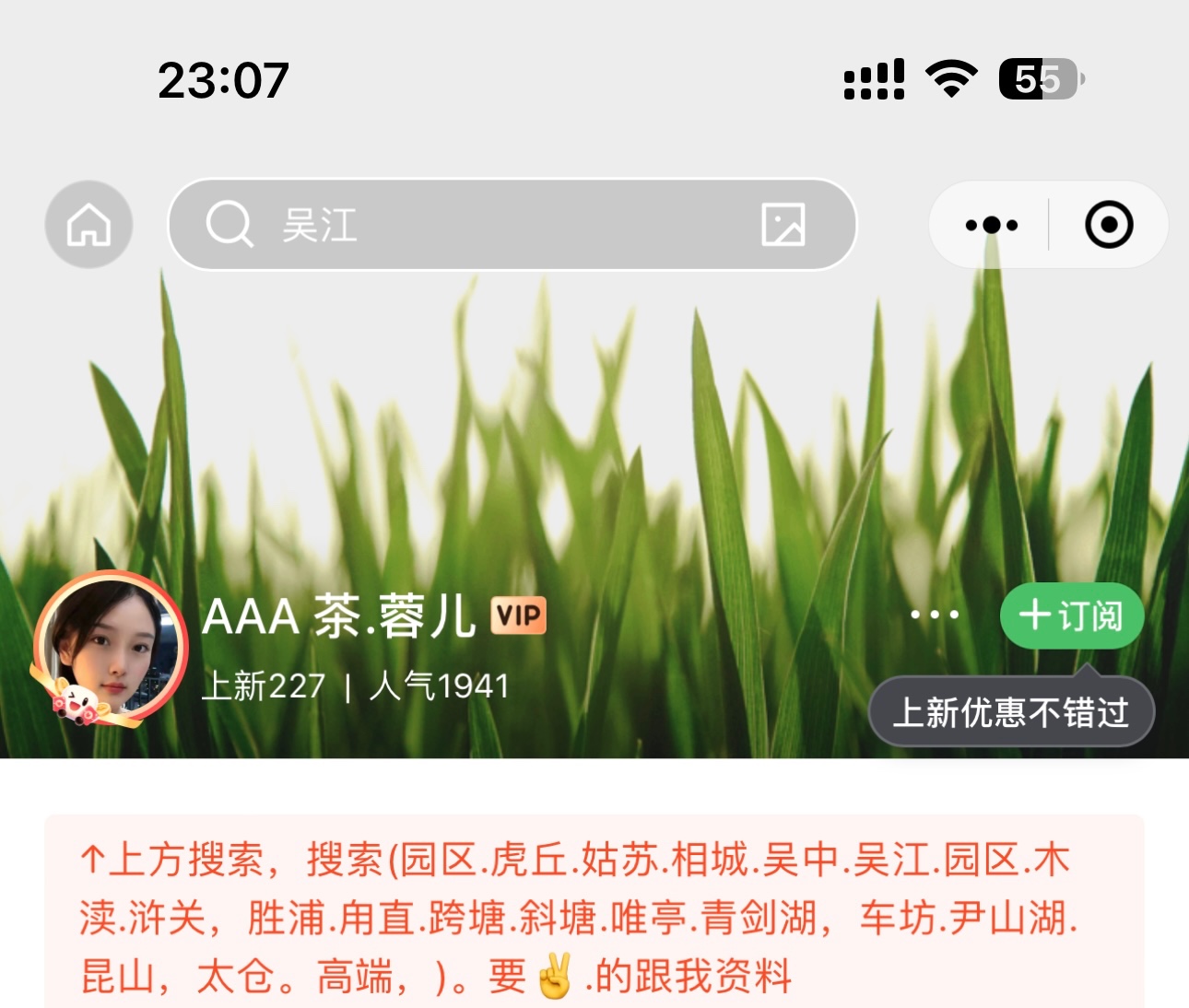Viewport: 1189px width, 1008px height.
Task: Open more options beside the 订阅 button
Action: tap(935, 615)
